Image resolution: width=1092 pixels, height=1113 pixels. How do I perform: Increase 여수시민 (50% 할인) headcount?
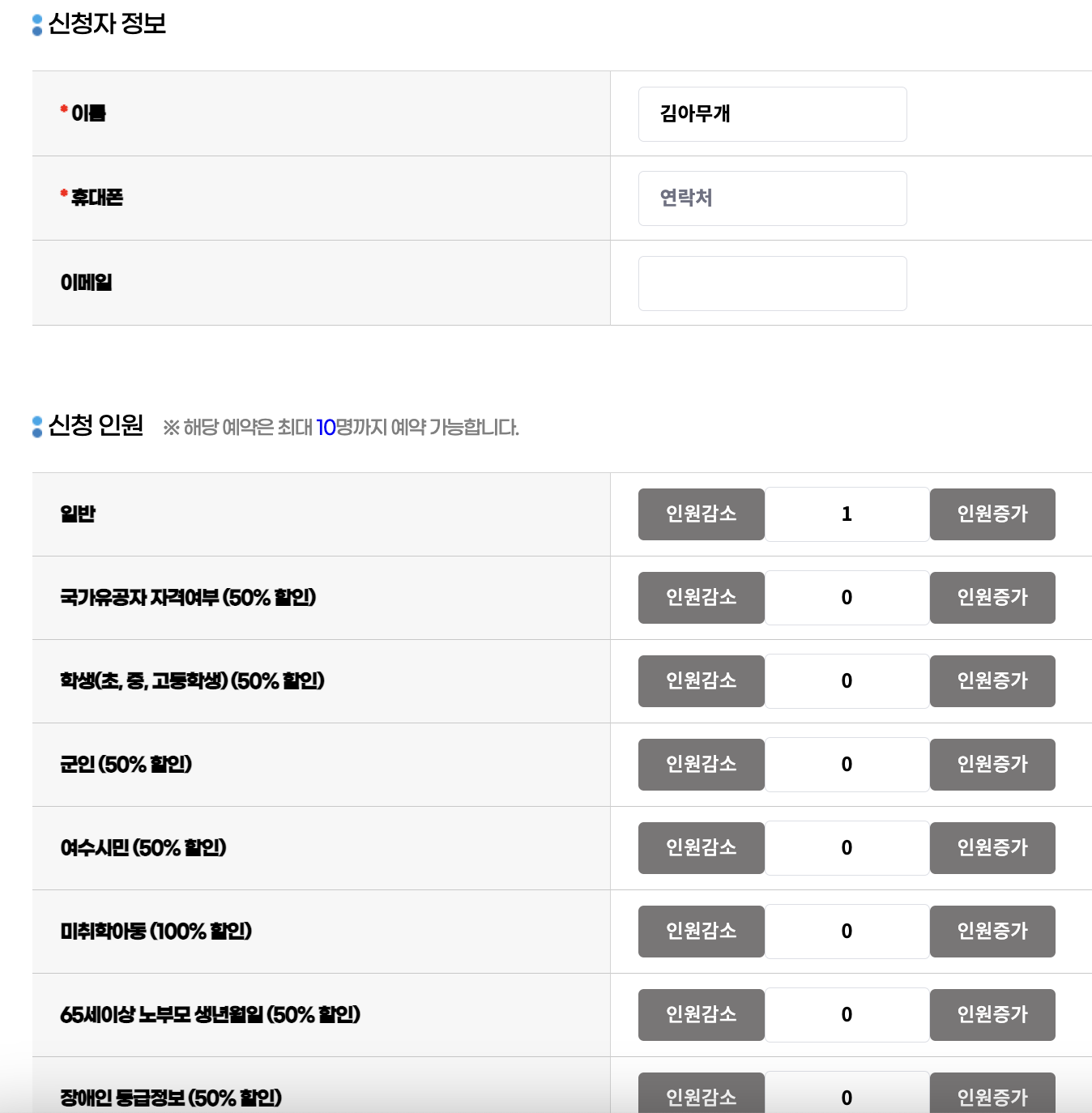(x=992, y=847)
